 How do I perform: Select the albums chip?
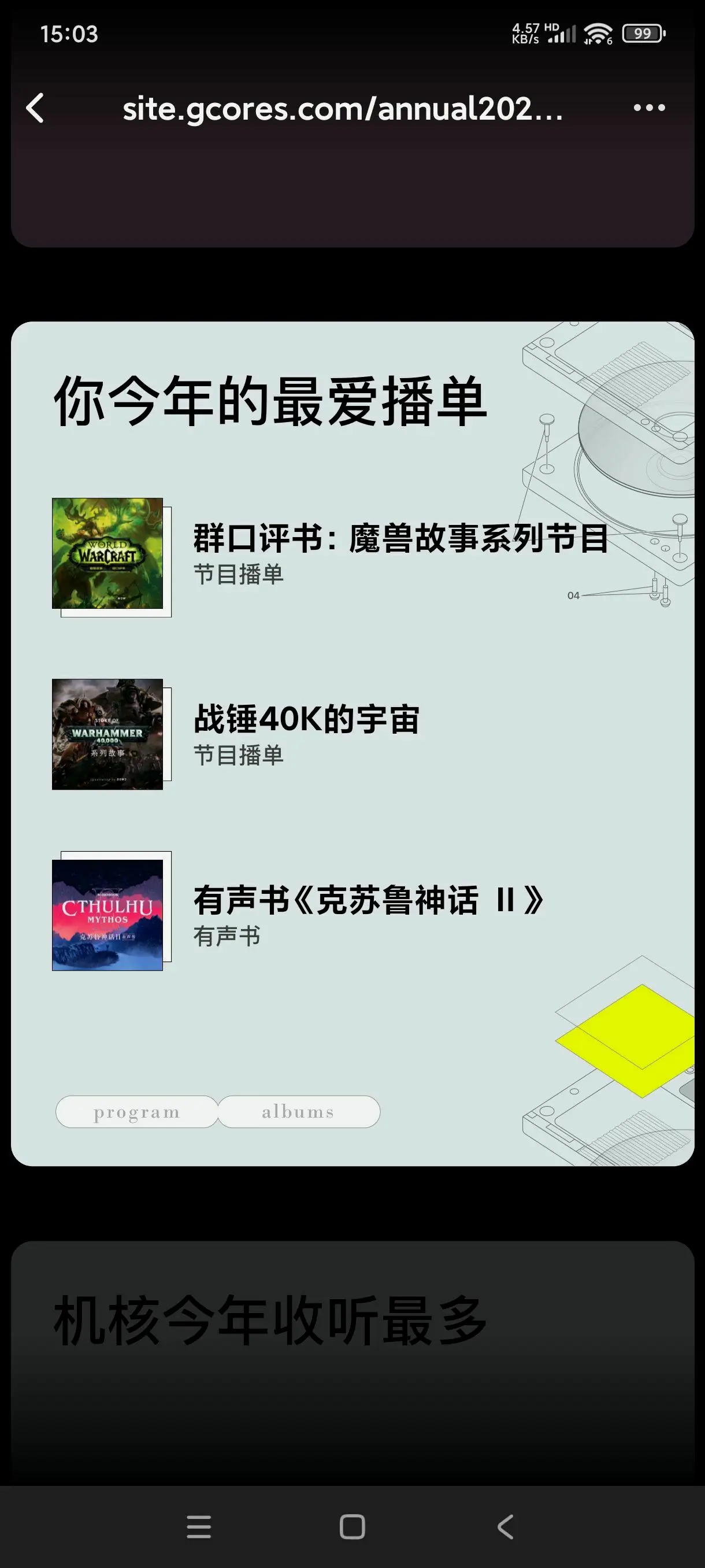pos(298,1112)
